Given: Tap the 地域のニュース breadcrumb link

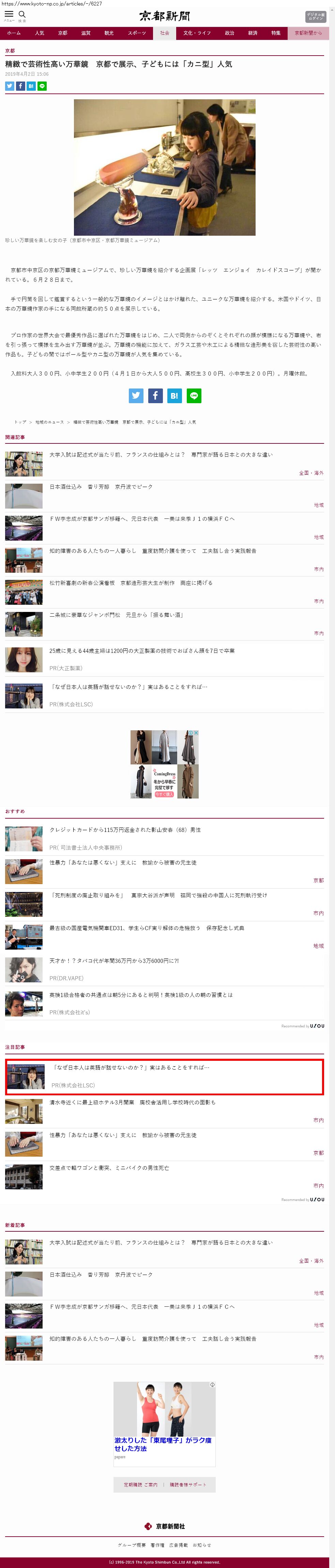Looking at the screenshot, I should pyautogui.click(x=49, y=422).
